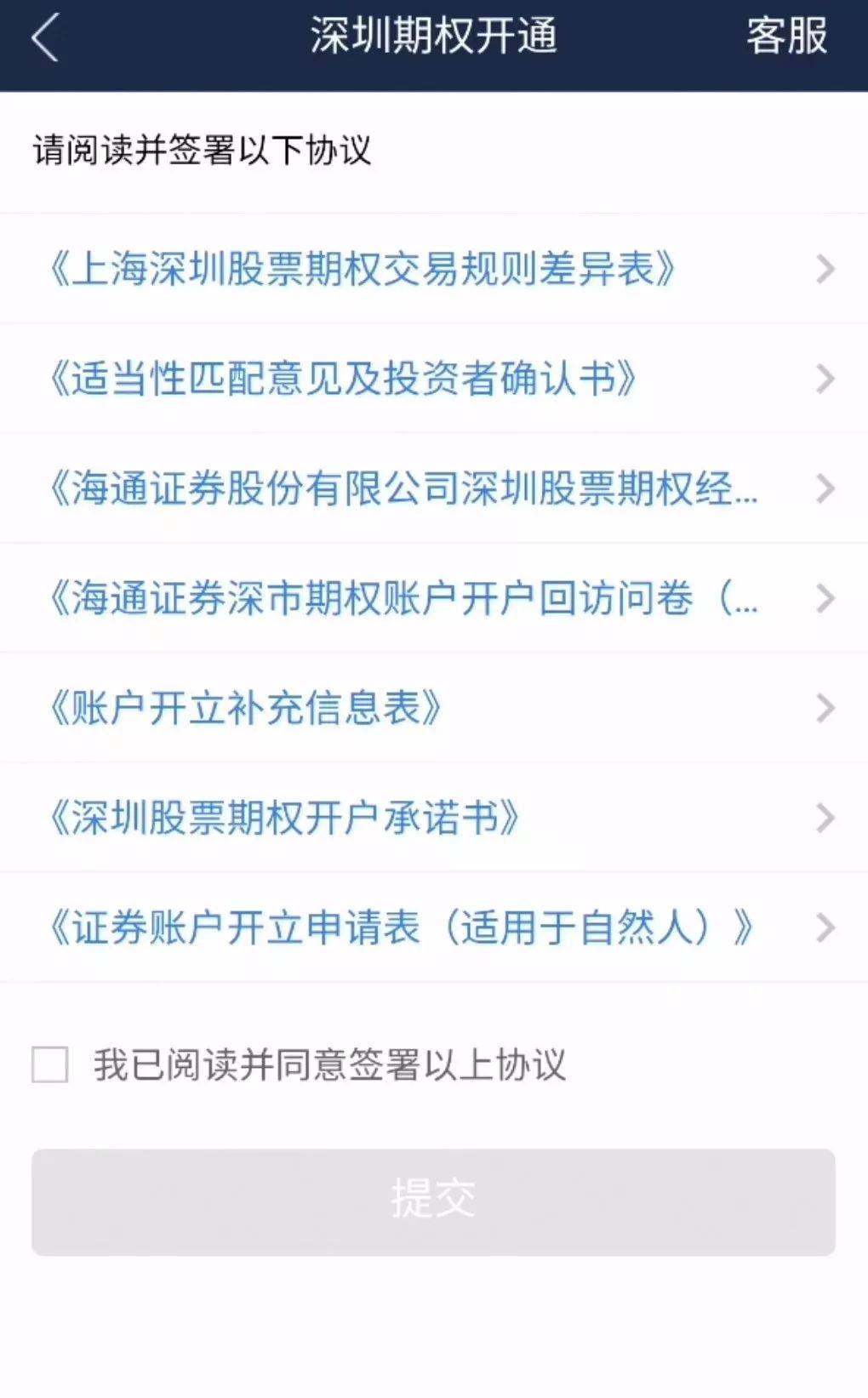
Task: Open 《海通证券深市期权账户开户回访问卷》
Action: pyautogui.click(x=434, y=598)
